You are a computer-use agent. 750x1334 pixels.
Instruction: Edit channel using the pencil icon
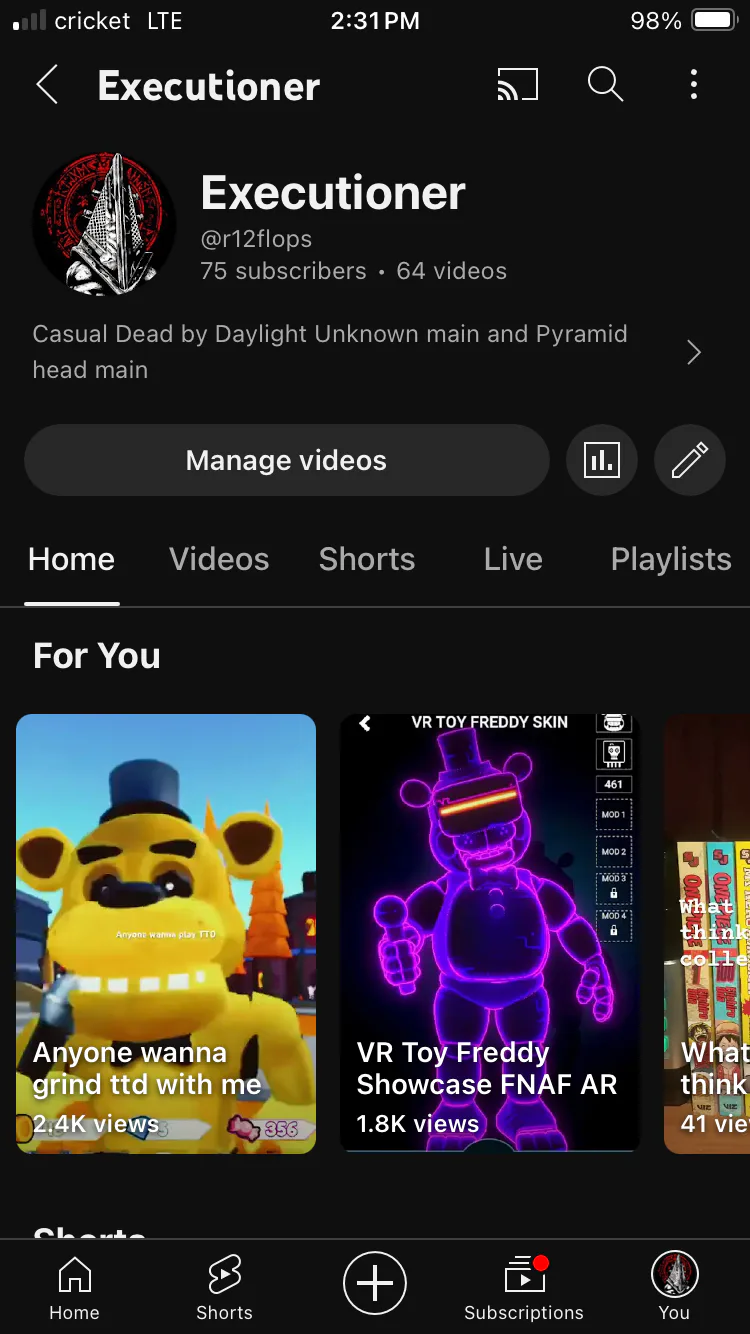(689, 460)
